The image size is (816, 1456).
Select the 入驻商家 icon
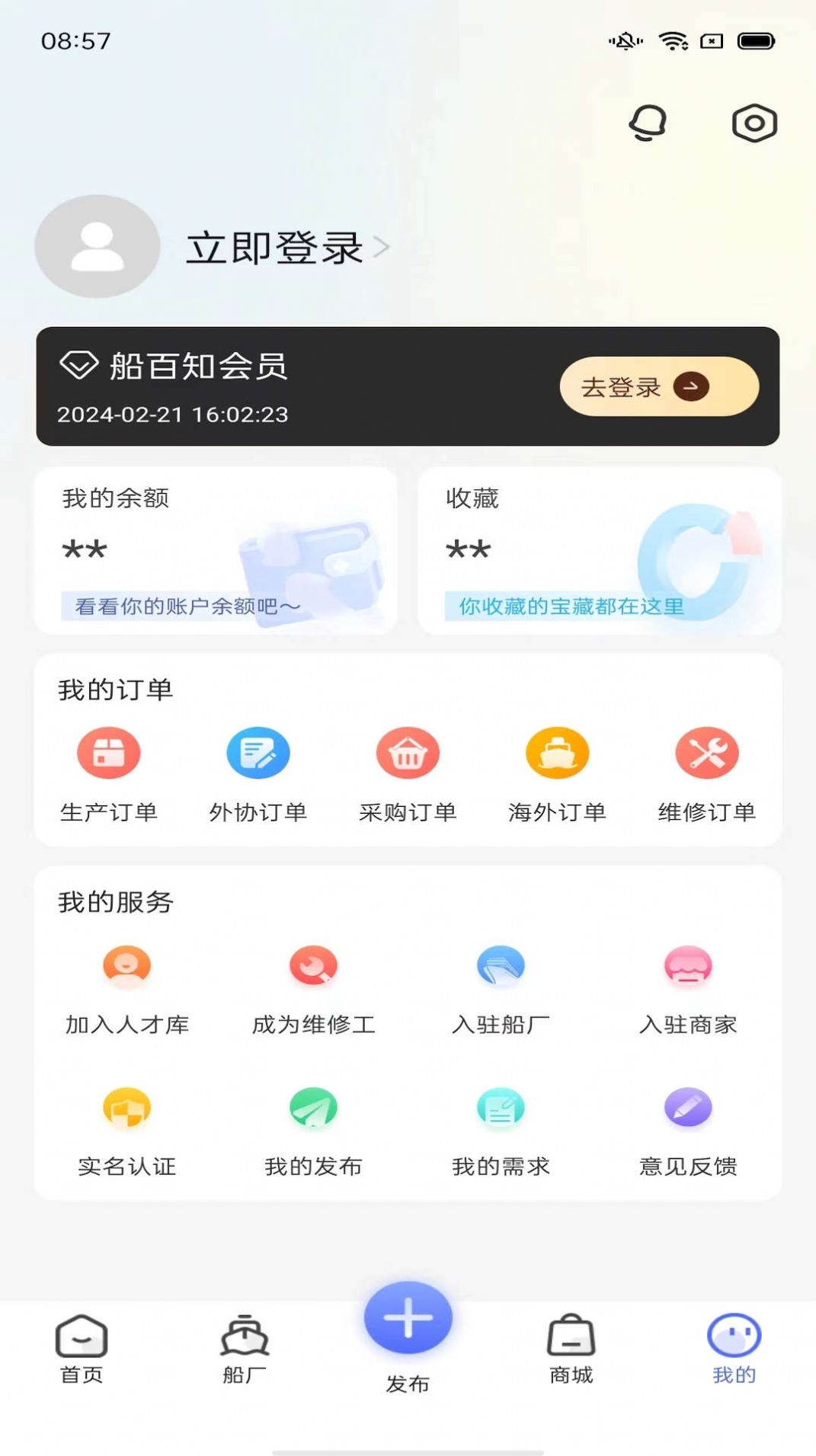point(689,965)
